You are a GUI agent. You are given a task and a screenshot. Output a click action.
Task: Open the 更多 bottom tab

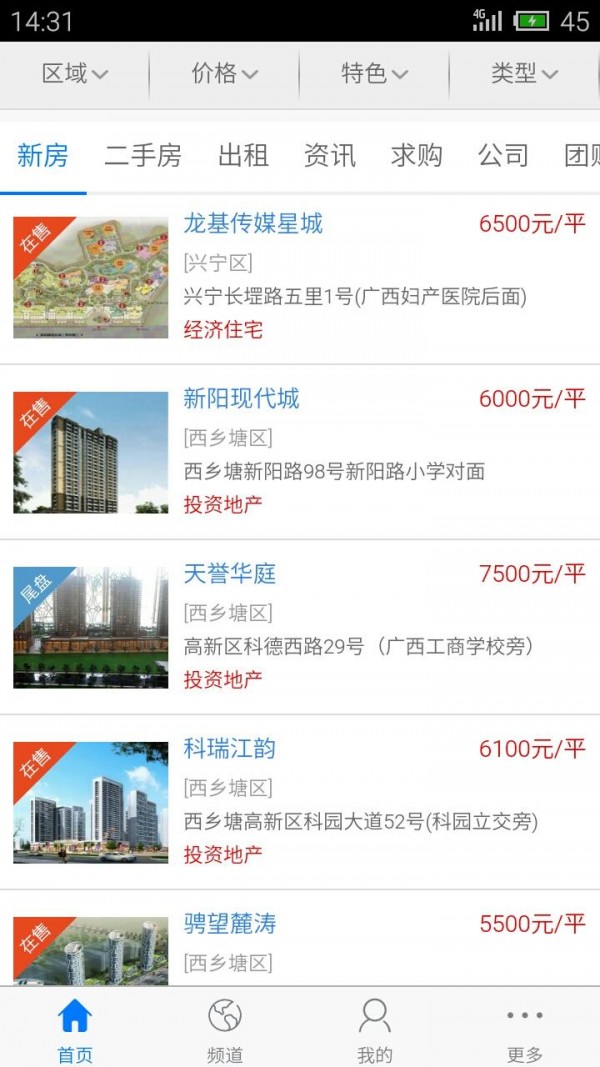coord(524,1028)
